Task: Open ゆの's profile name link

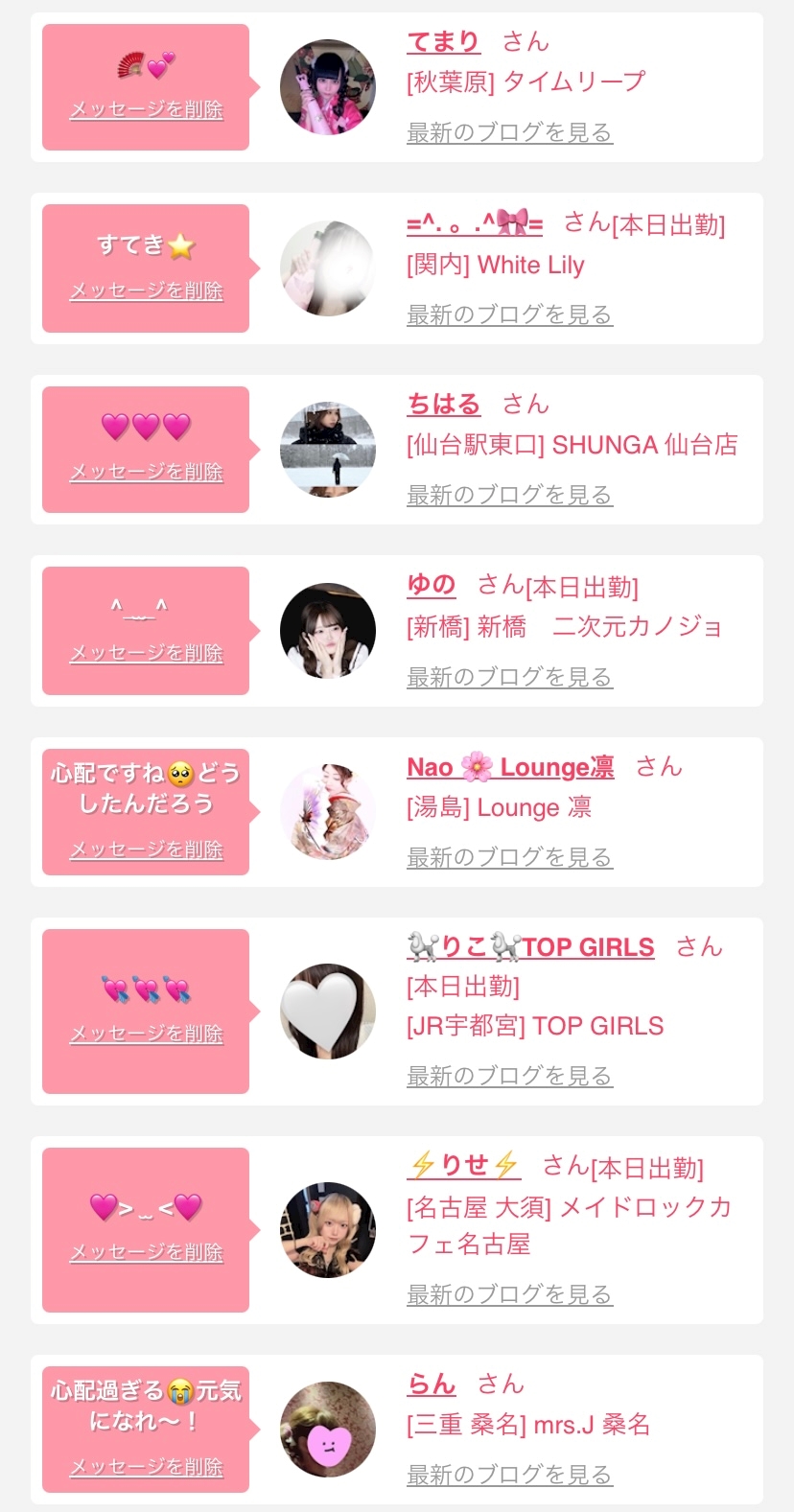Action: (x=431, y=585)
